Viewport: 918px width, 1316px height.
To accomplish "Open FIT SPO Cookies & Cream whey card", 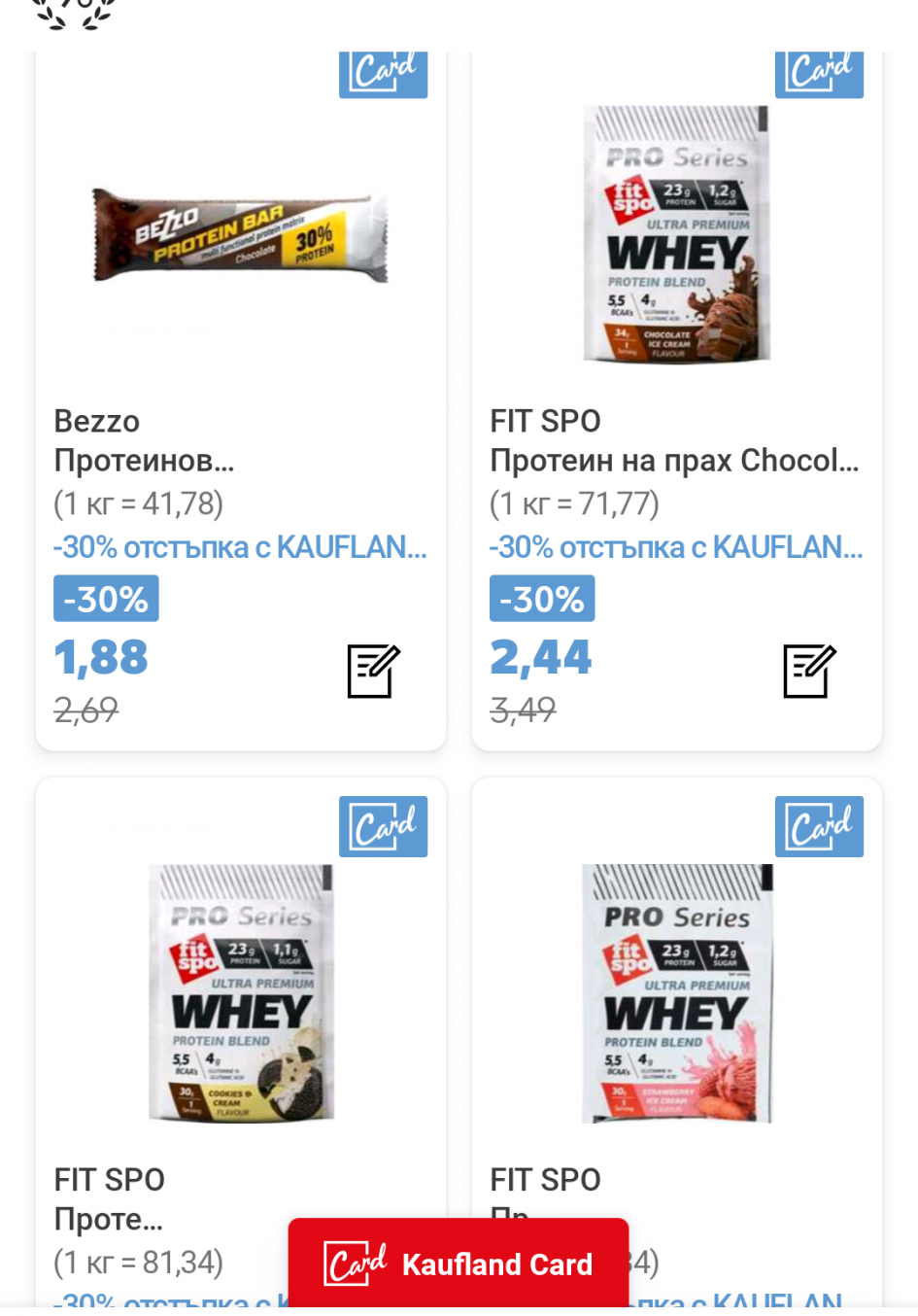I will pyautogui.click(x=240, y=991).
